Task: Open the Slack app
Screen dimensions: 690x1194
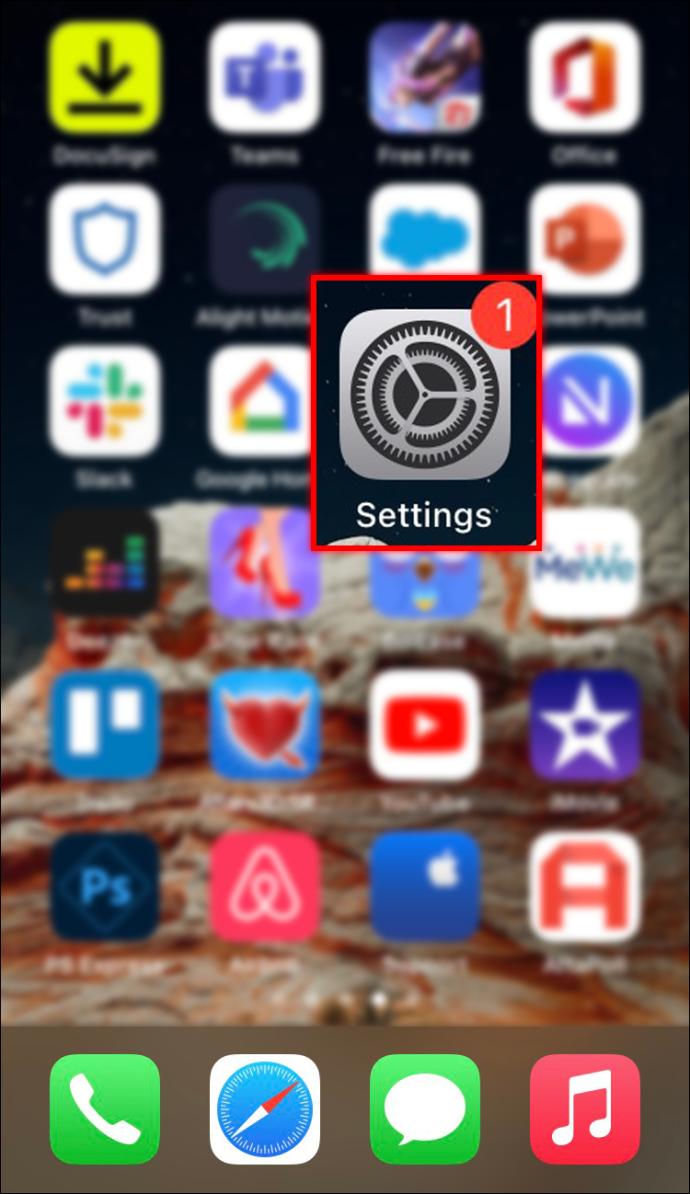Action: click(x=104, y=401)
